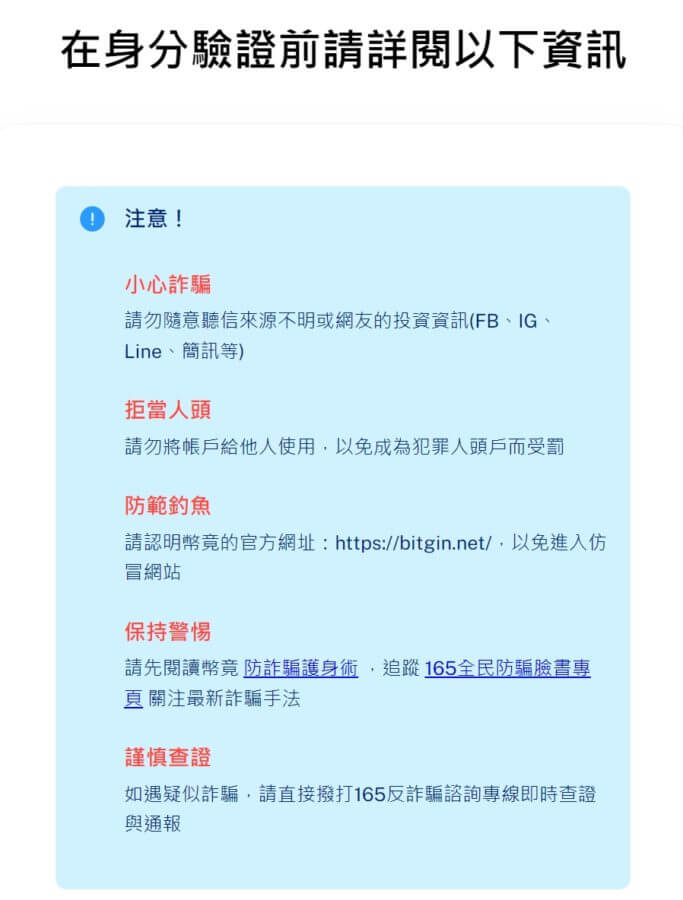Open the 165全民防騙臉書專頁 link
Viewport: 683px width, 900px height.
(507, 669)
